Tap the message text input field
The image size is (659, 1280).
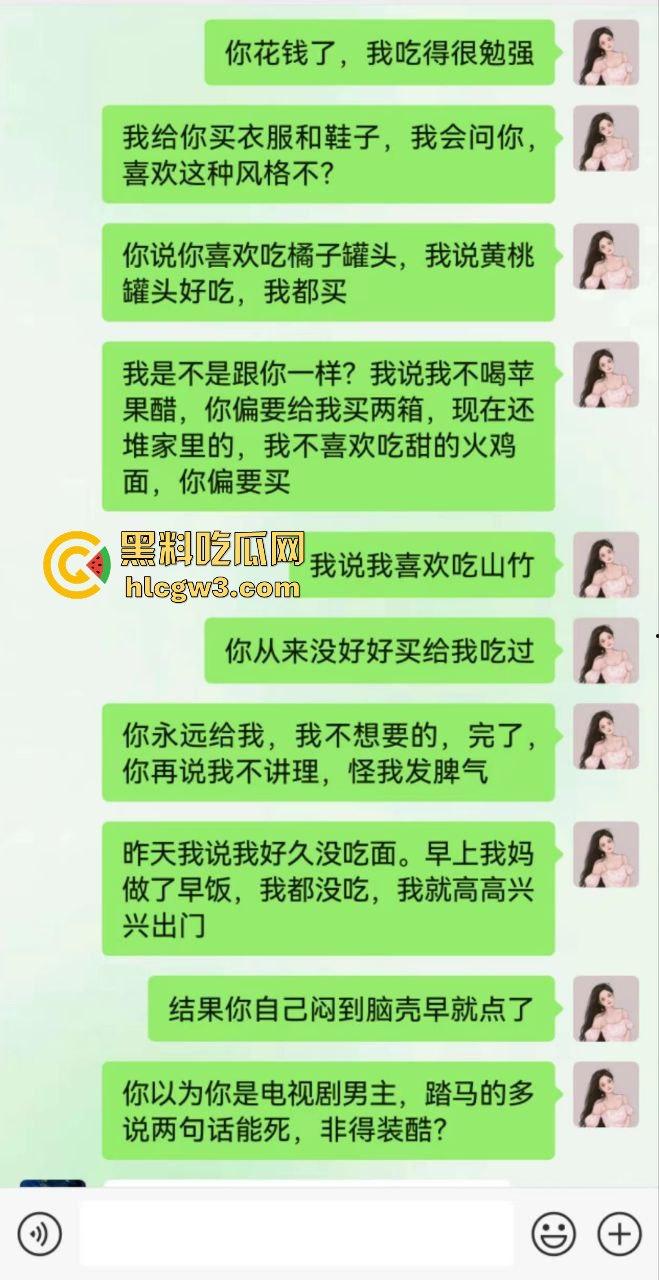(296, 1234)
